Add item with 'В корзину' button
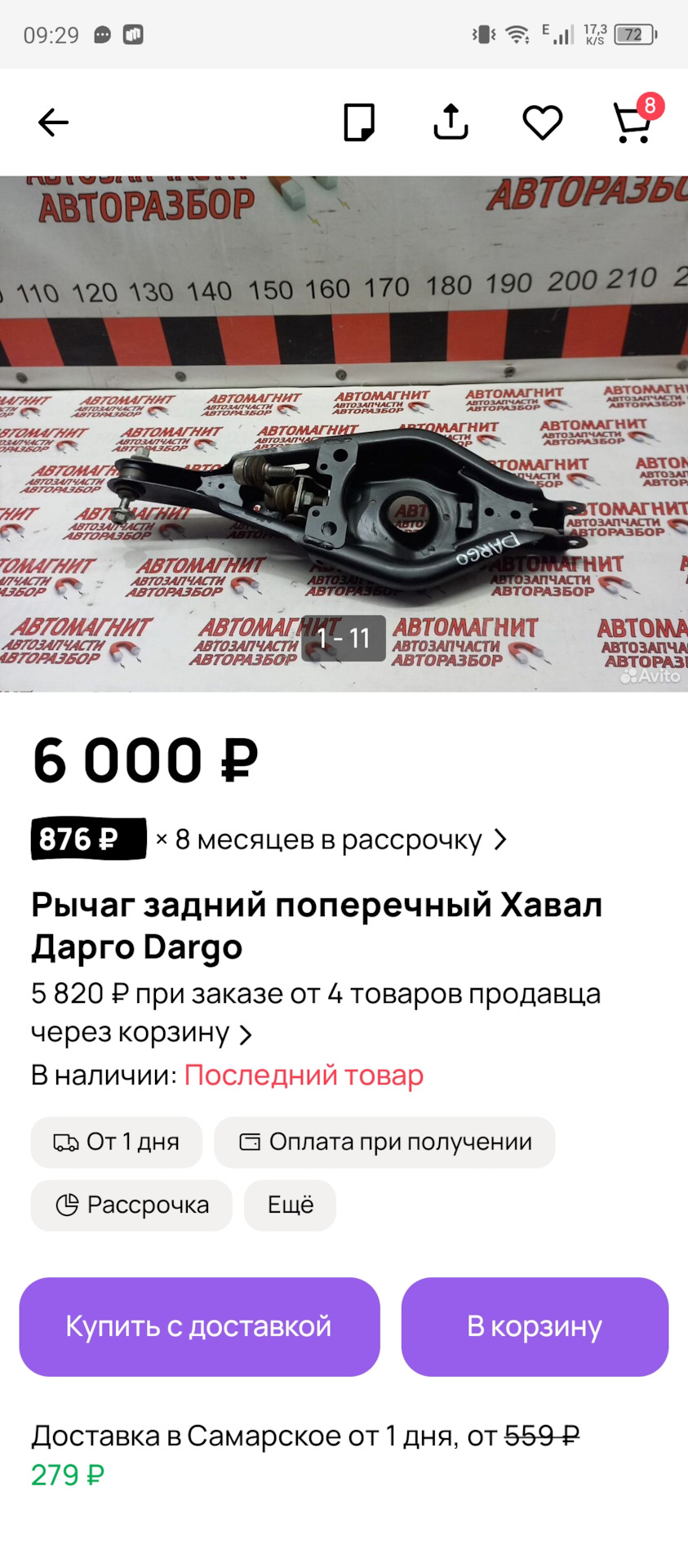This screenshot has height=1568, width=688. (535, 1326)
